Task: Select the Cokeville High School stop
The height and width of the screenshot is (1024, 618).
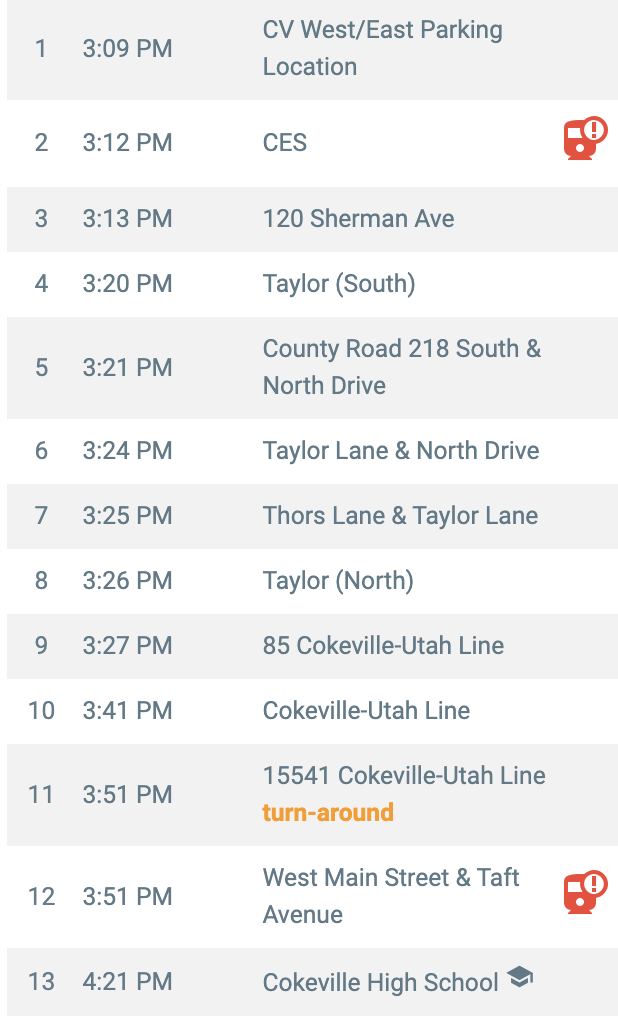Action: [x=380, y=982]
